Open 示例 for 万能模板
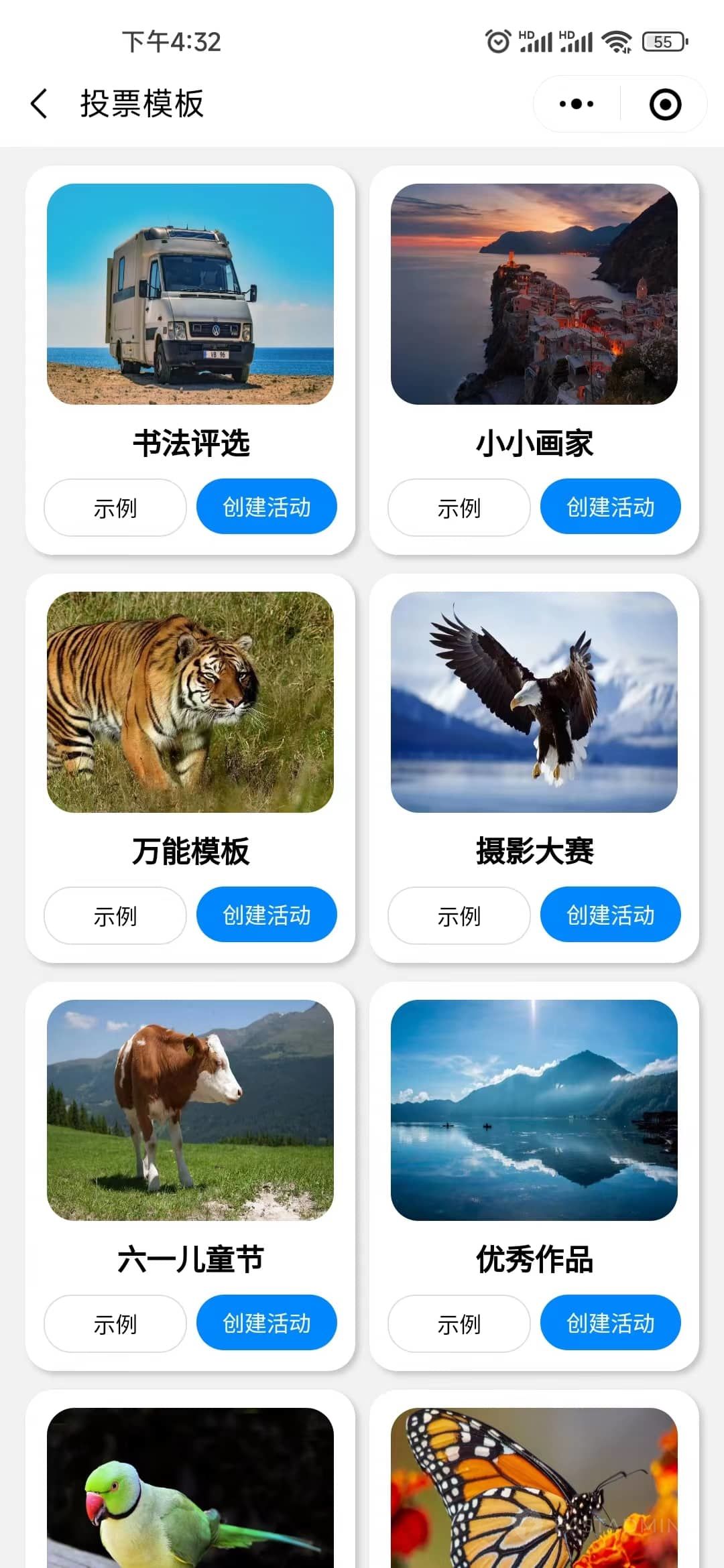Image resolution: width=724 pixels, height=1568 pixels. (x=115, y=916)
